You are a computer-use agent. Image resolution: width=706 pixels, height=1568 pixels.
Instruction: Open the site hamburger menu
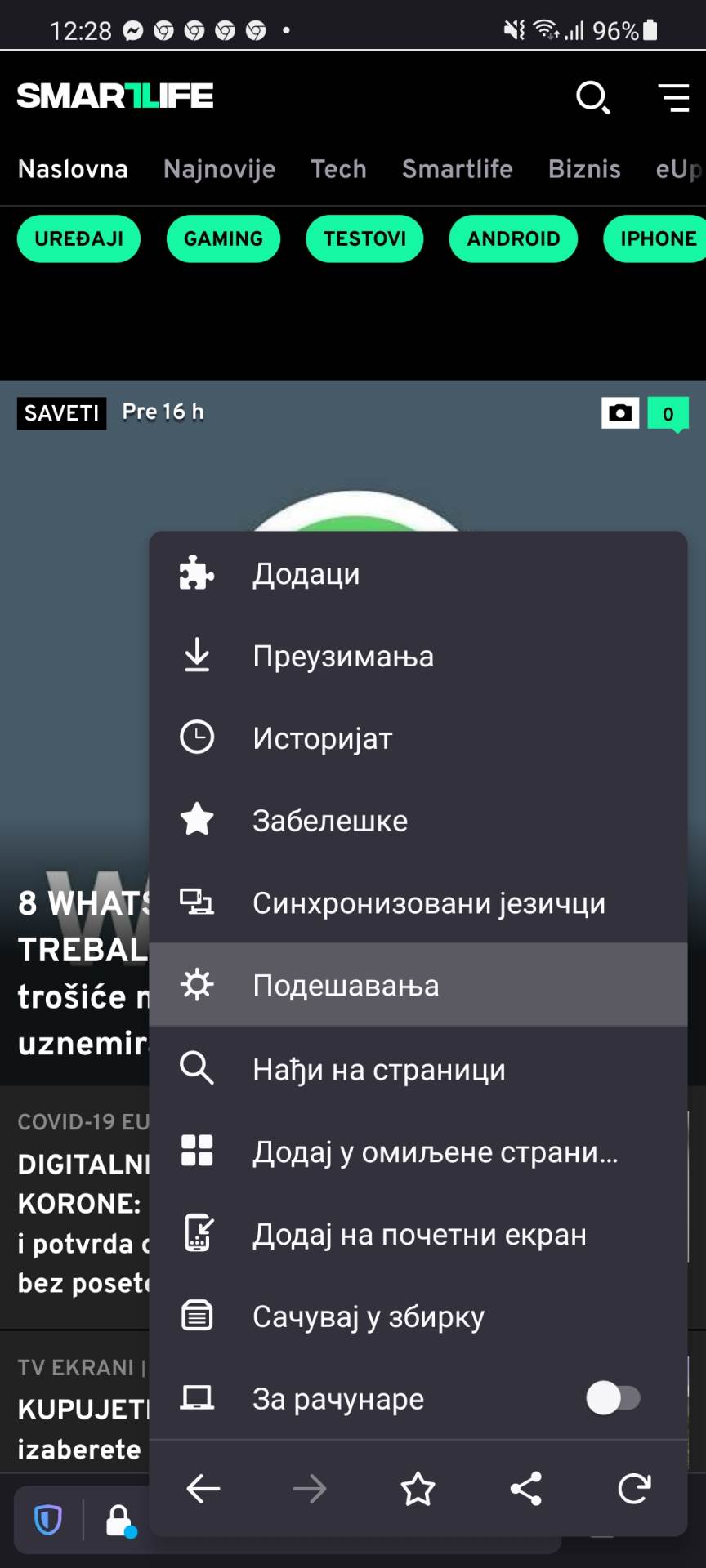tap(672, 98)
